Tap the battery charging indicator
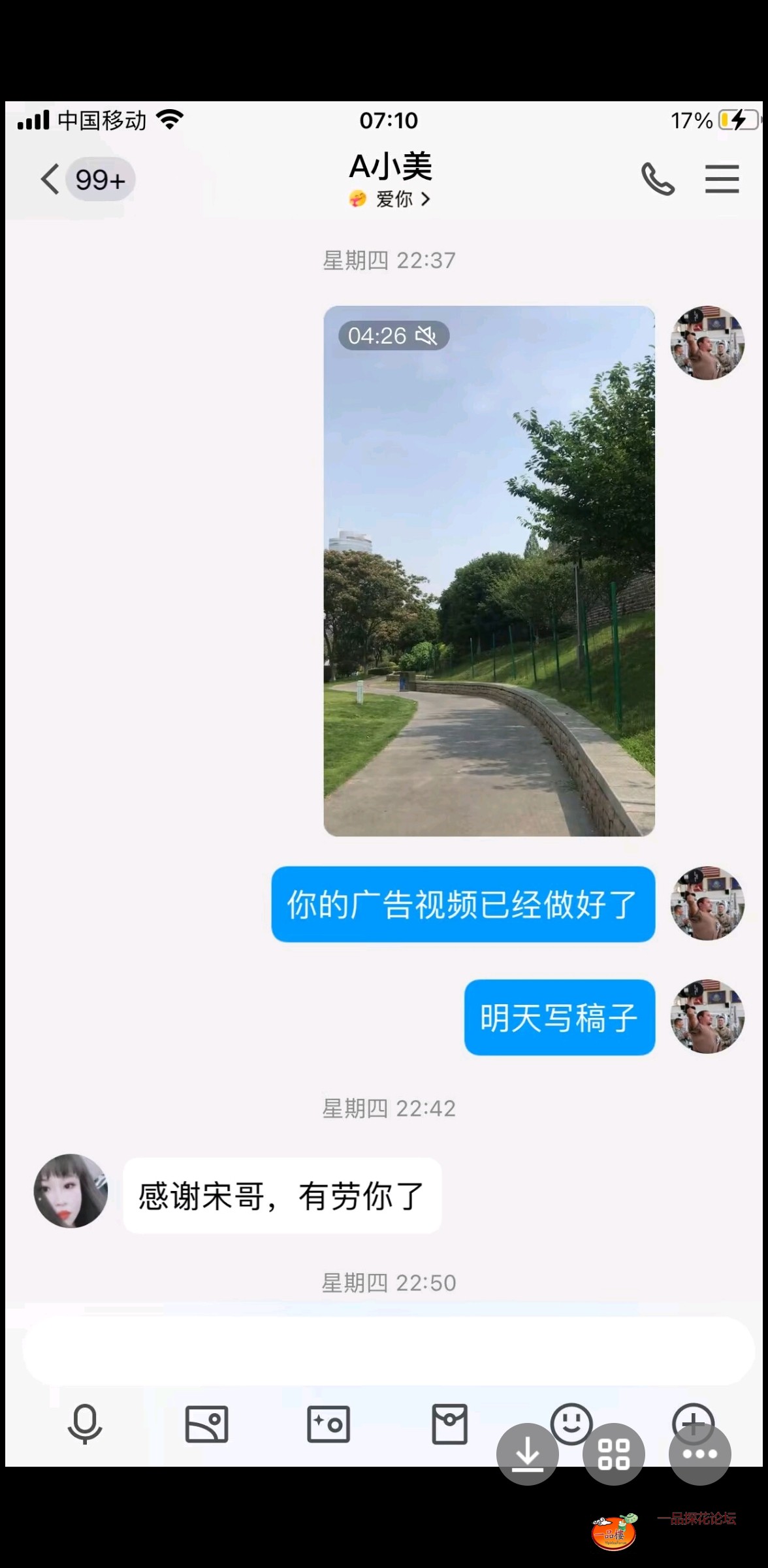Viewport: 768px width, 1568px height. (737, 119)
